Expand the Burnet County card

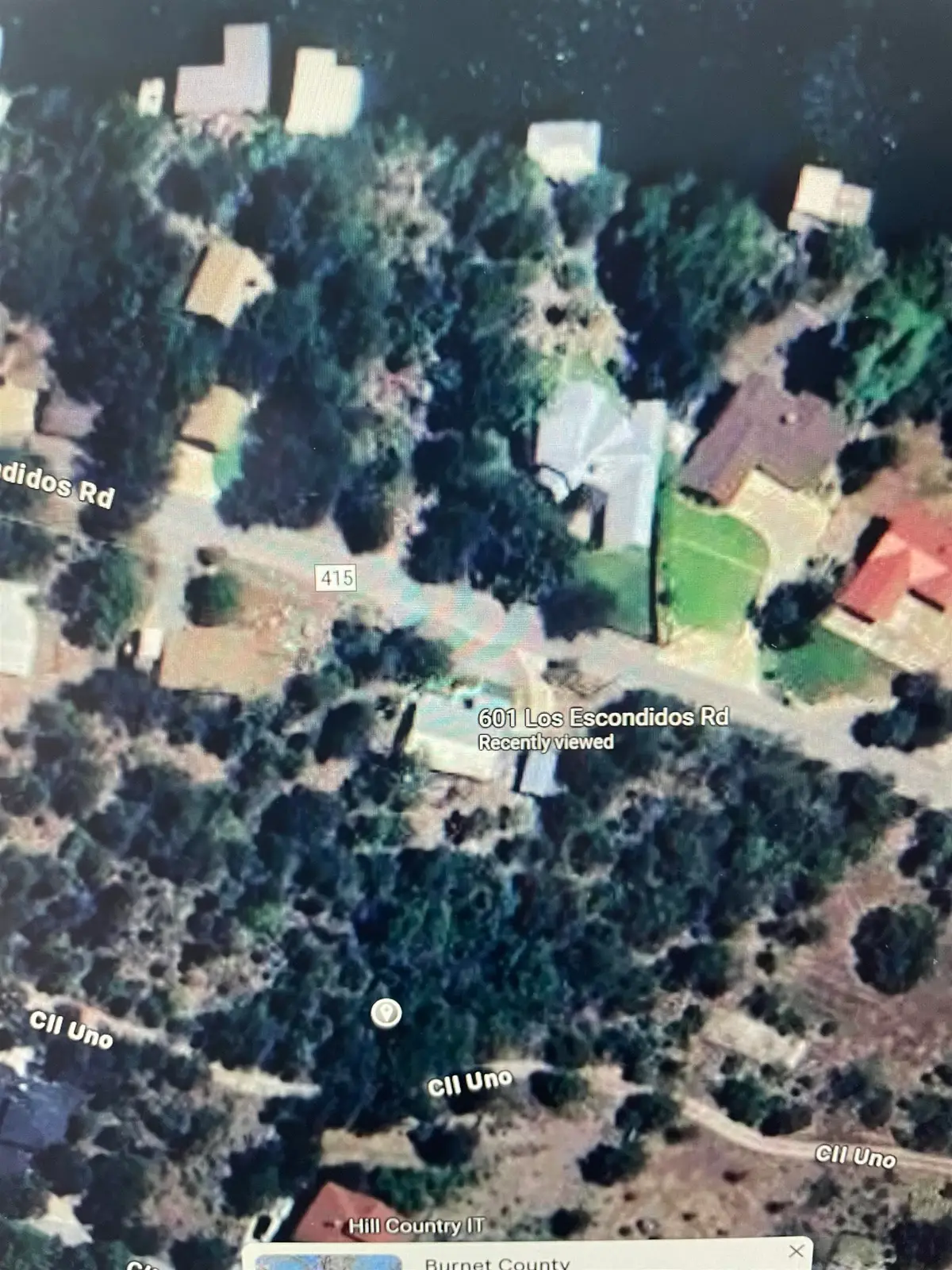(x=497, y=1262)
